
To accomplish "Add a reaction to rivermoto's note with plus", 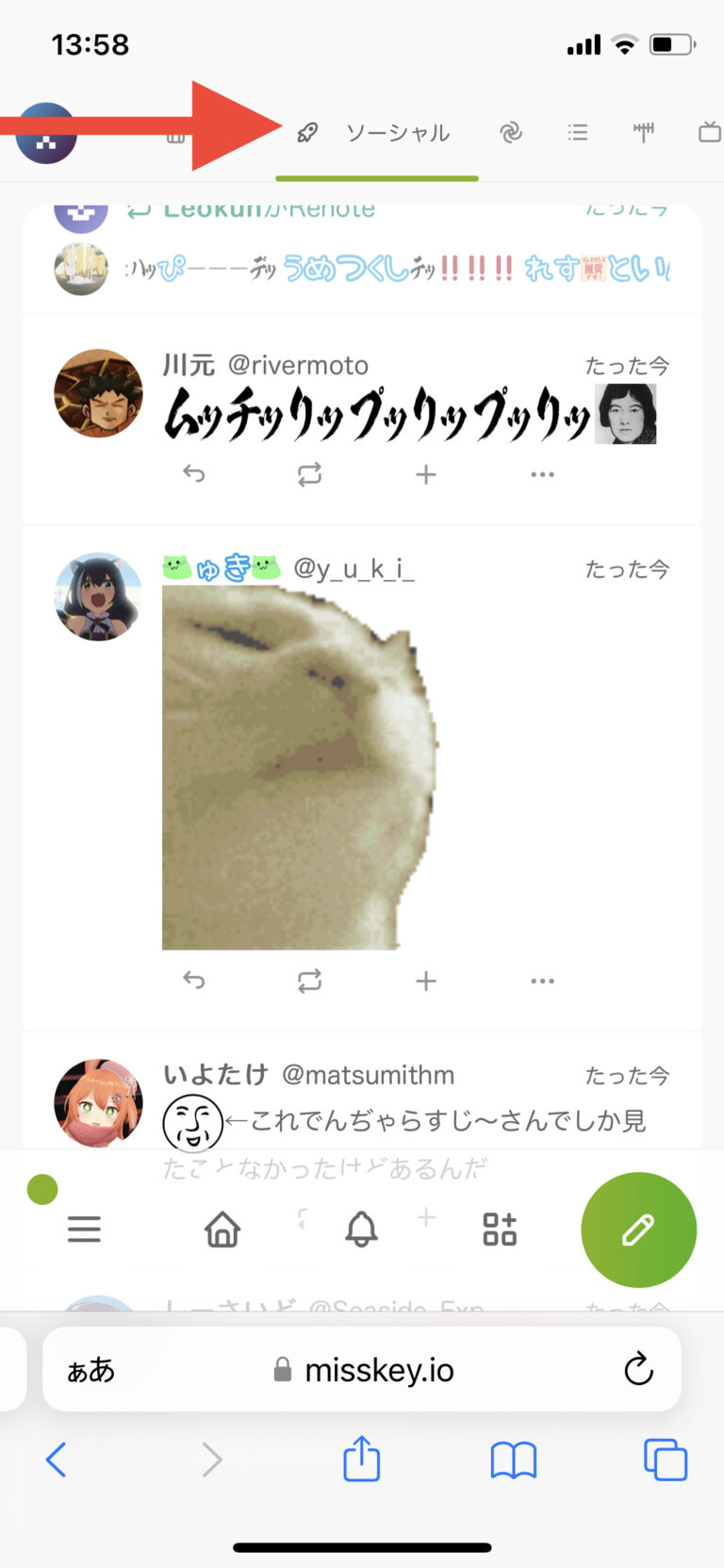I will (x=425, y=474).
